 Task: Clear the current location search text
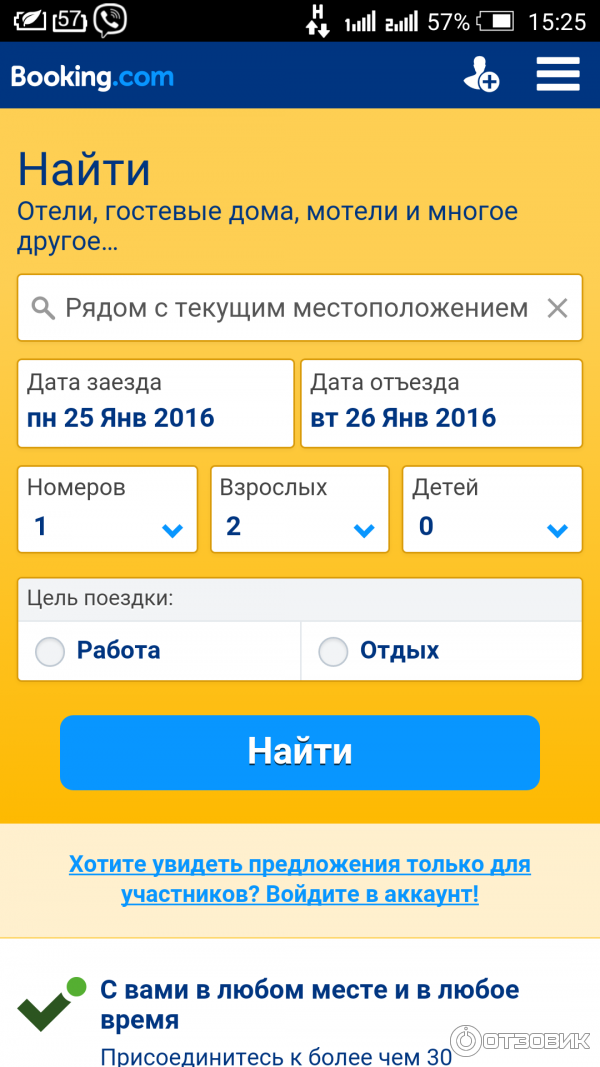[x=557, y=308]
